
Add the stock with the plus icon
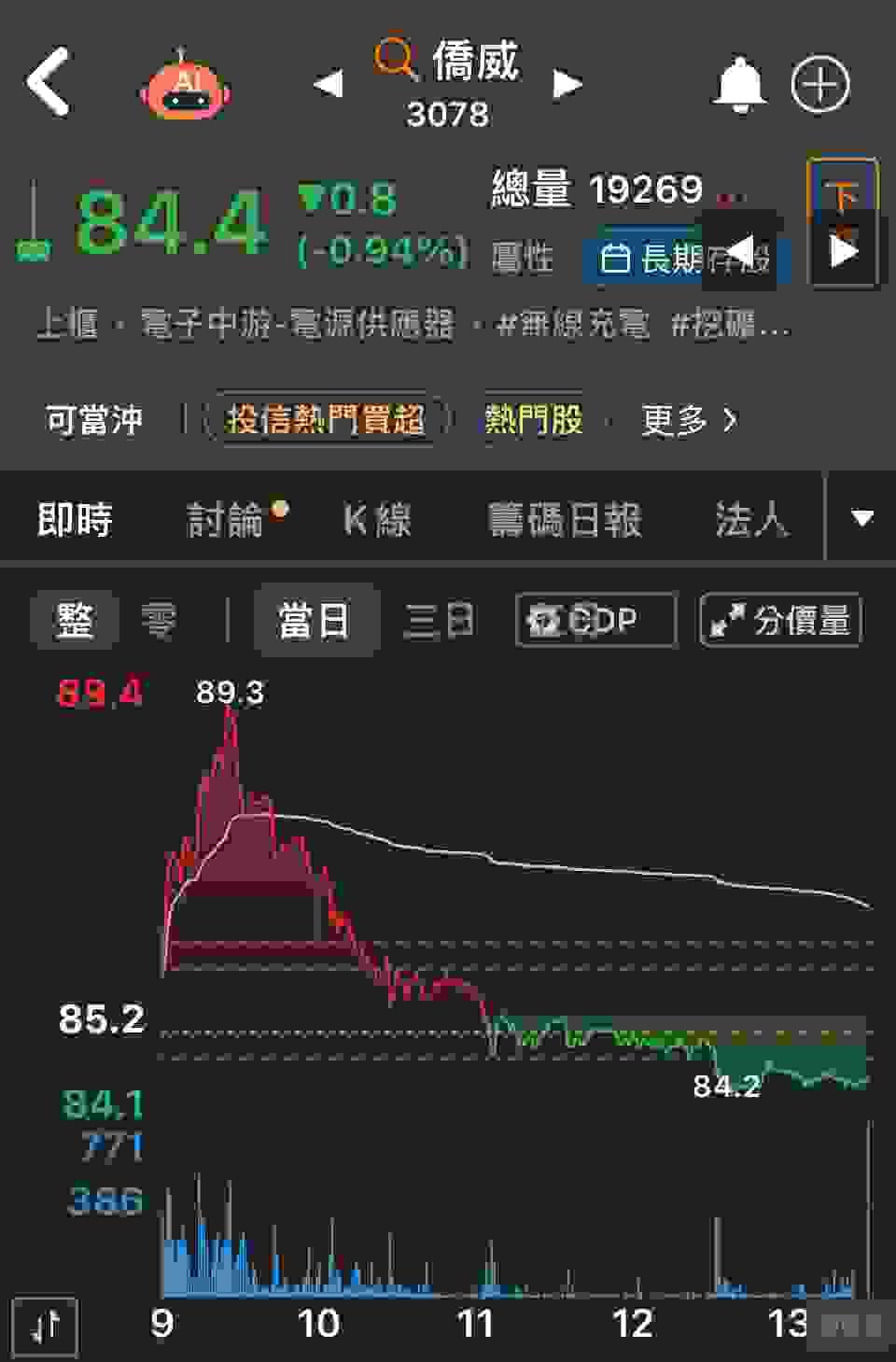click(x=820, y=86)
